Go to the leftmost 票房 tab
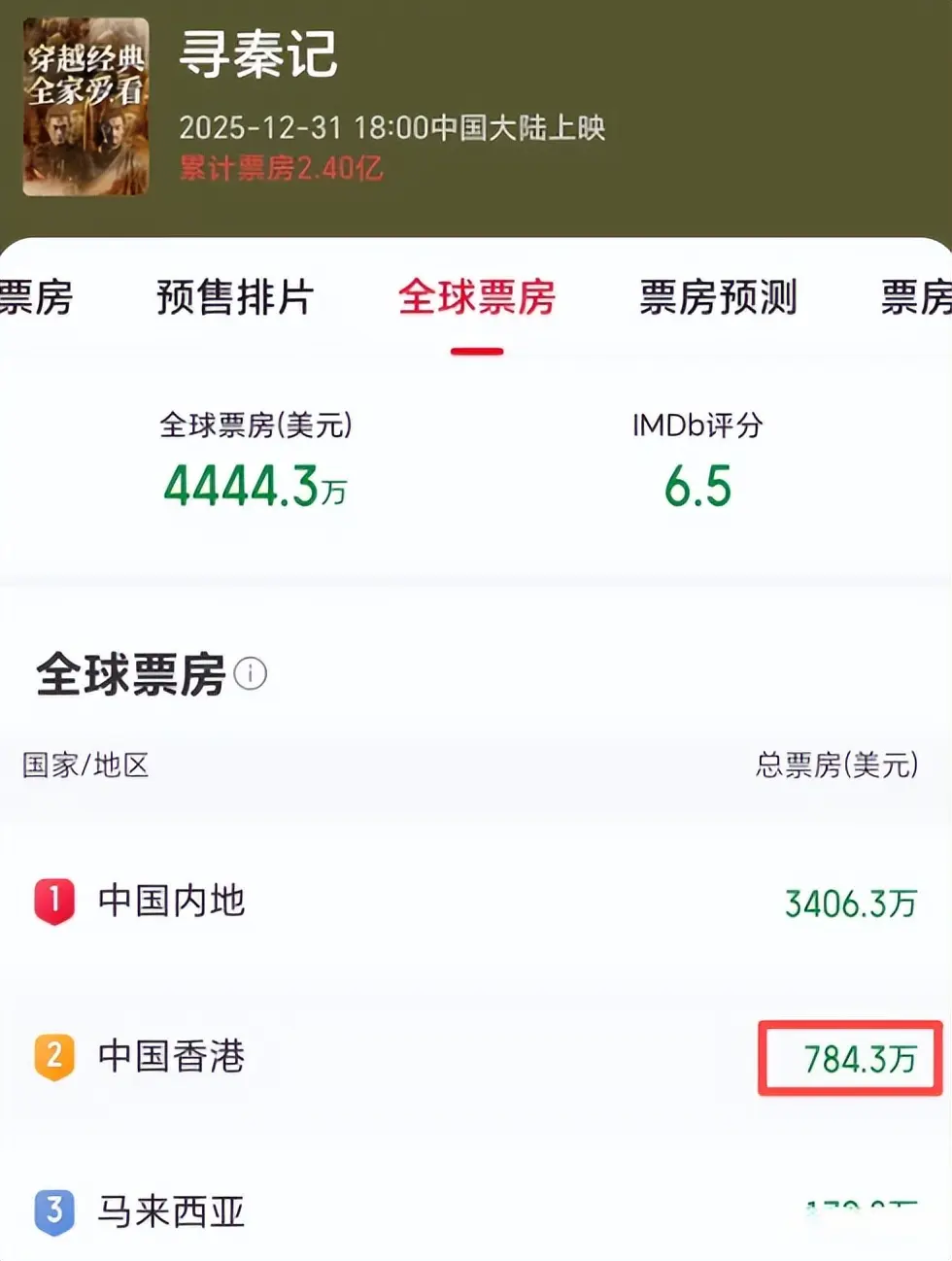This screenshot has height=1261, width=952. pos(35,297)
